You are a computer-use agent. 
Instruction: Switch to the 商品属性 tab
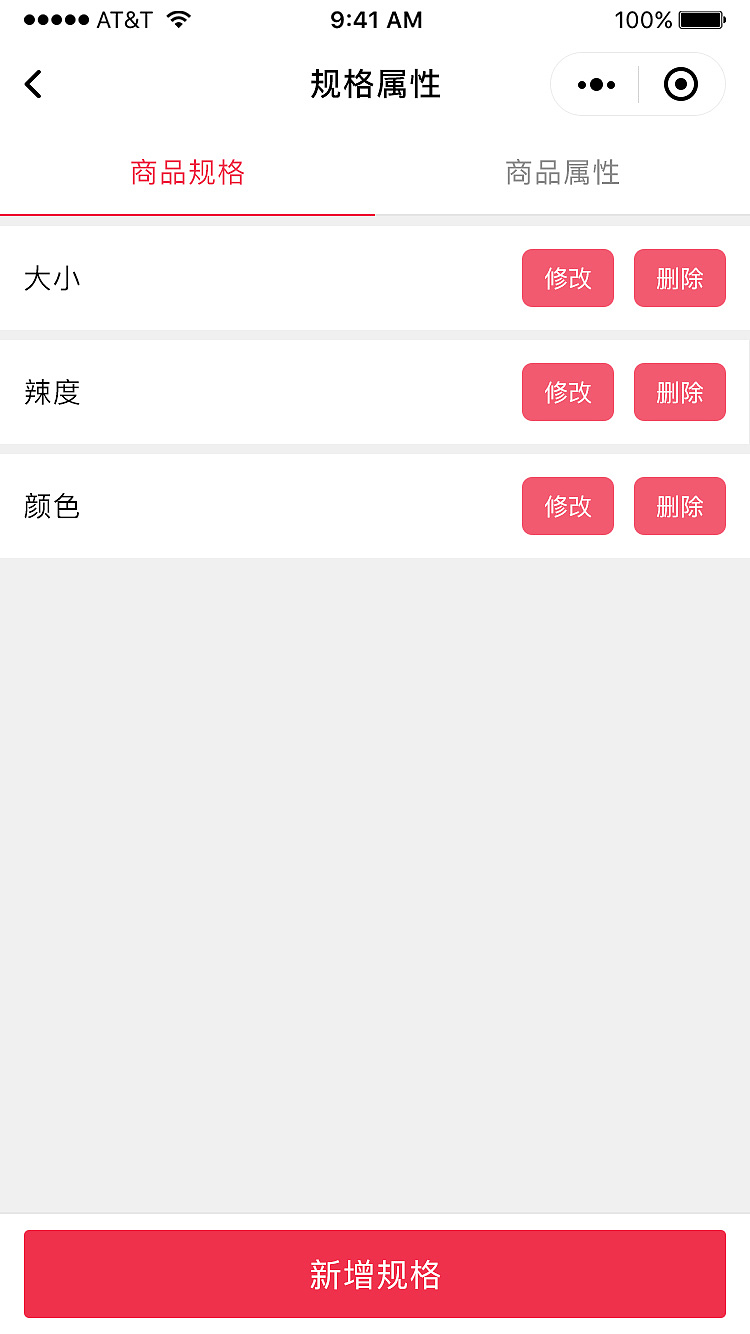tap(562, 173)
